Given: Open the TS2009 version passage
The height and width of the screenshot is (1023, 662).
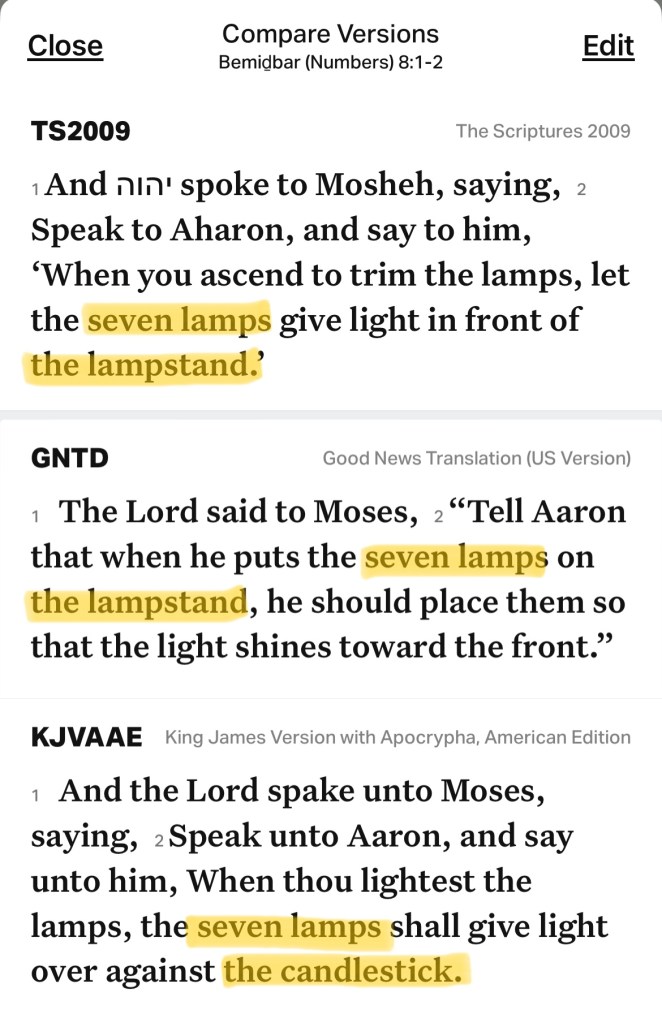Looking at the screenshot, I should click(81, 131).
